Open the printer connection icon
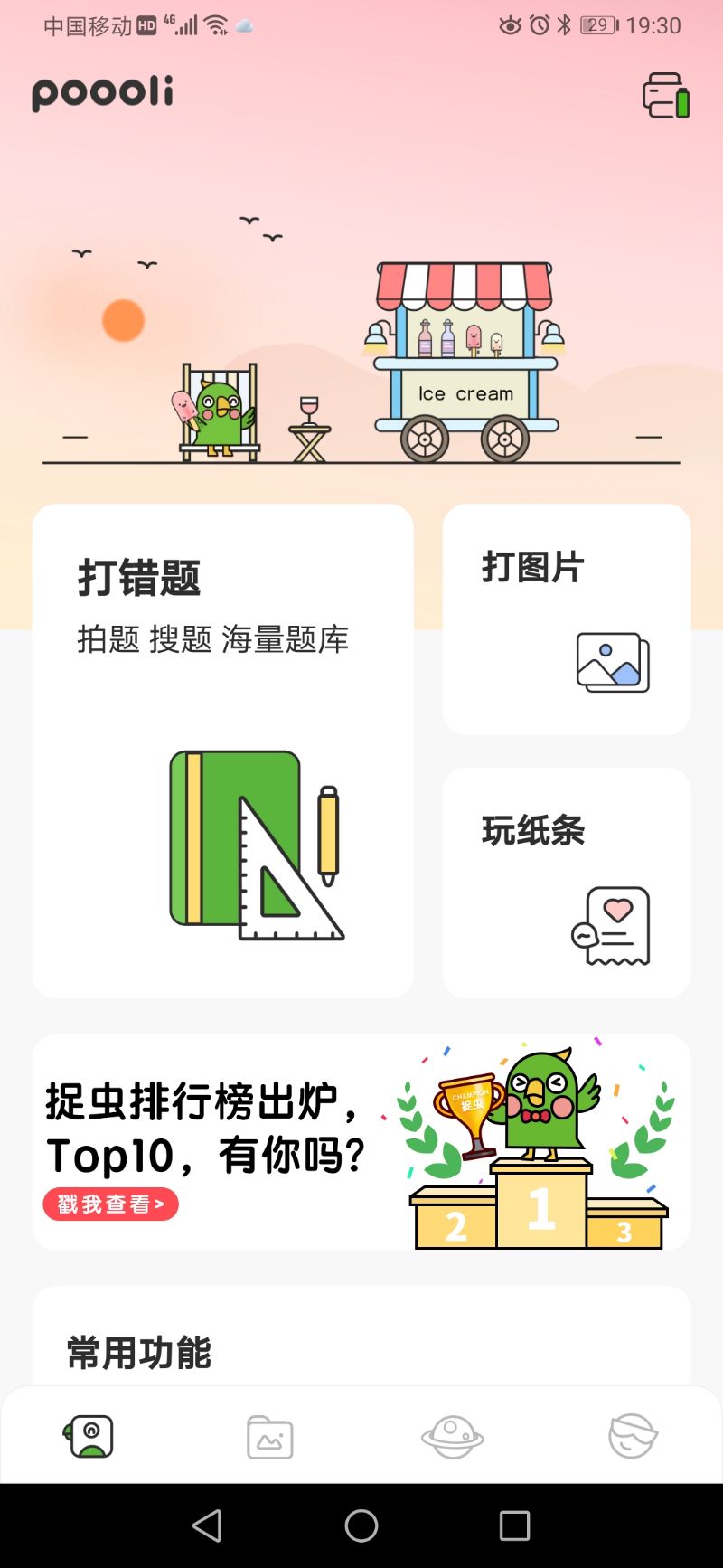 tap(665, 96)
